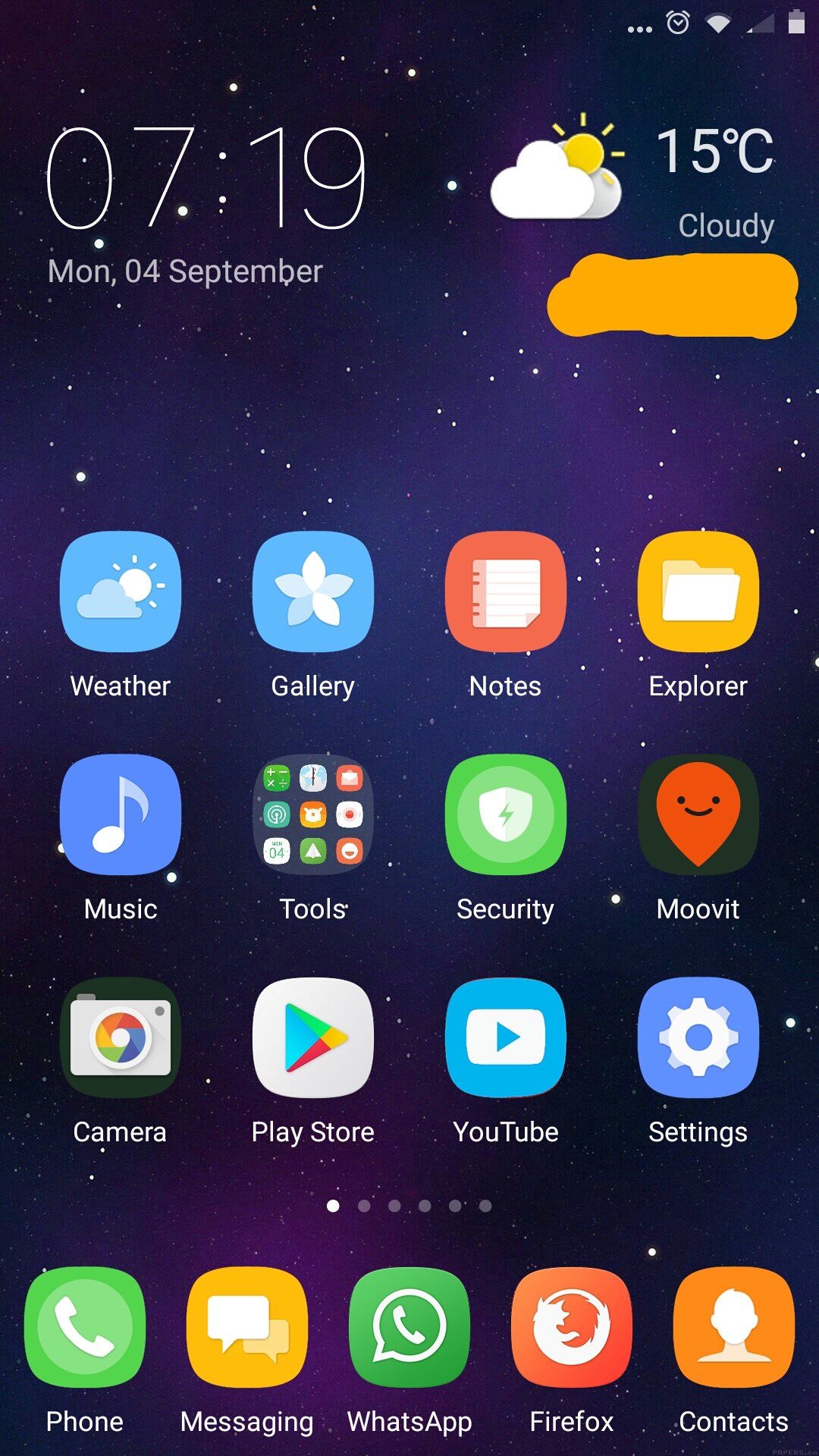Launch the Play Store

(x=313, y=1038)
